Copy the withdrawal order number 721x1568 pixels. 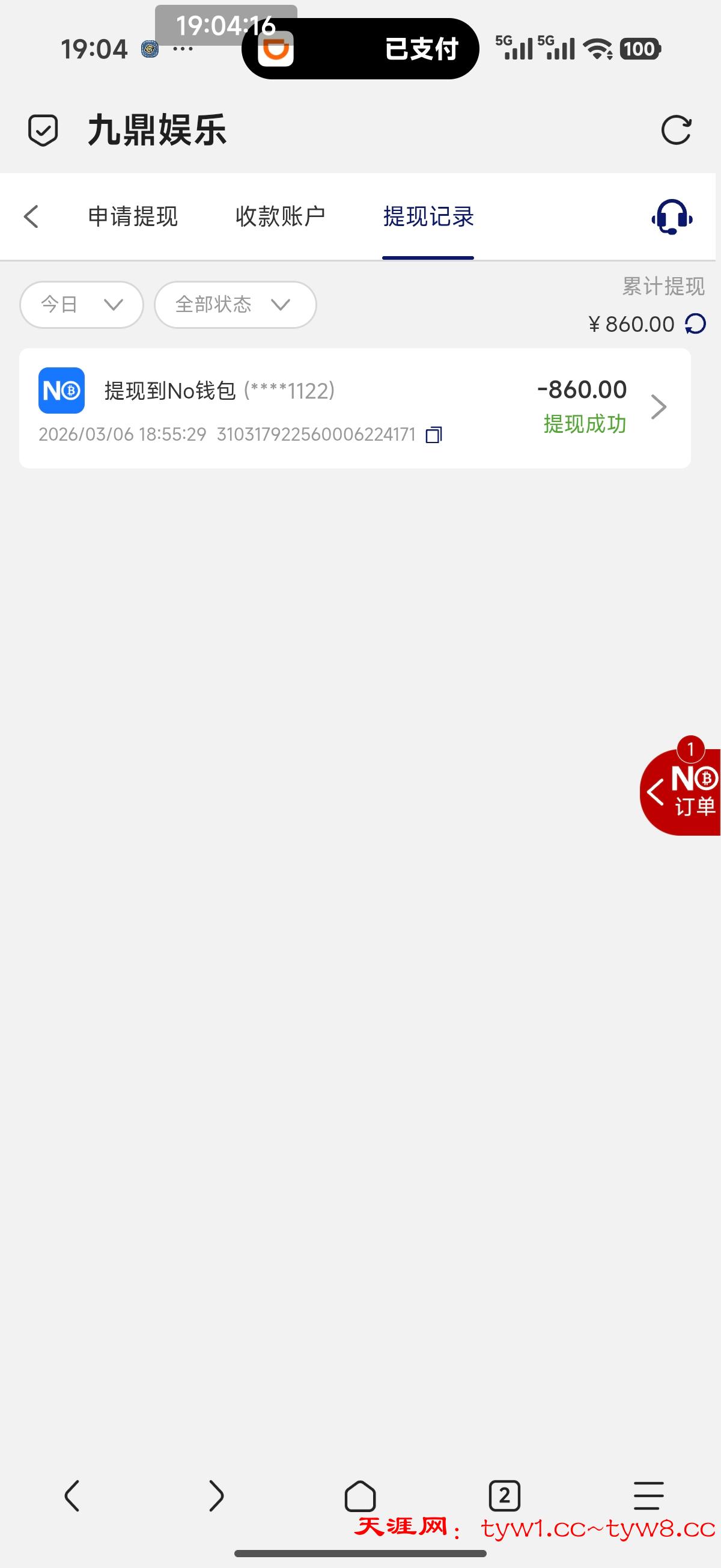434,435
